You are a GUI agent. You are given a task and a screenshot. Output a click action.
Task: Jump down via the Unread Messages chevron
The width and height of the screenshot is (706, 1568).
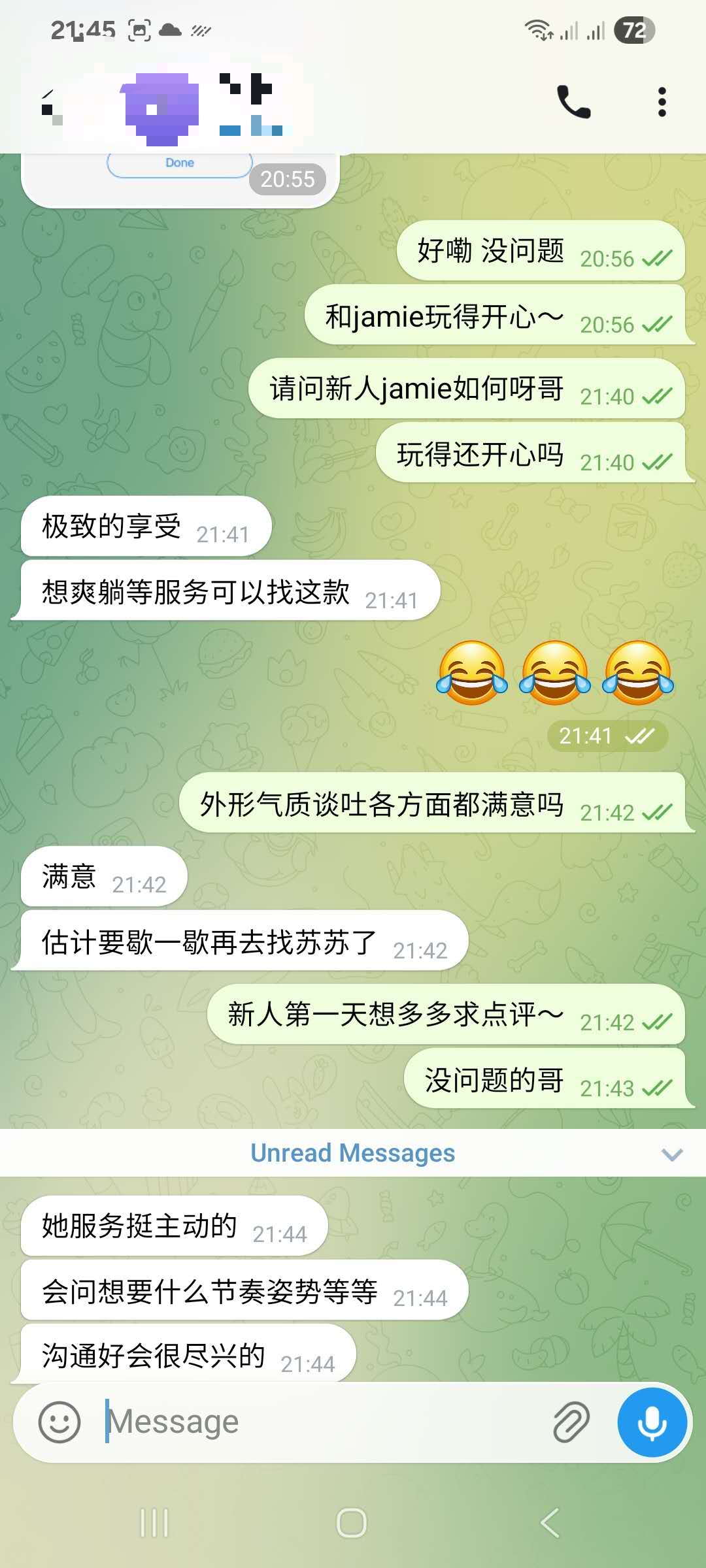point(672,1154)
